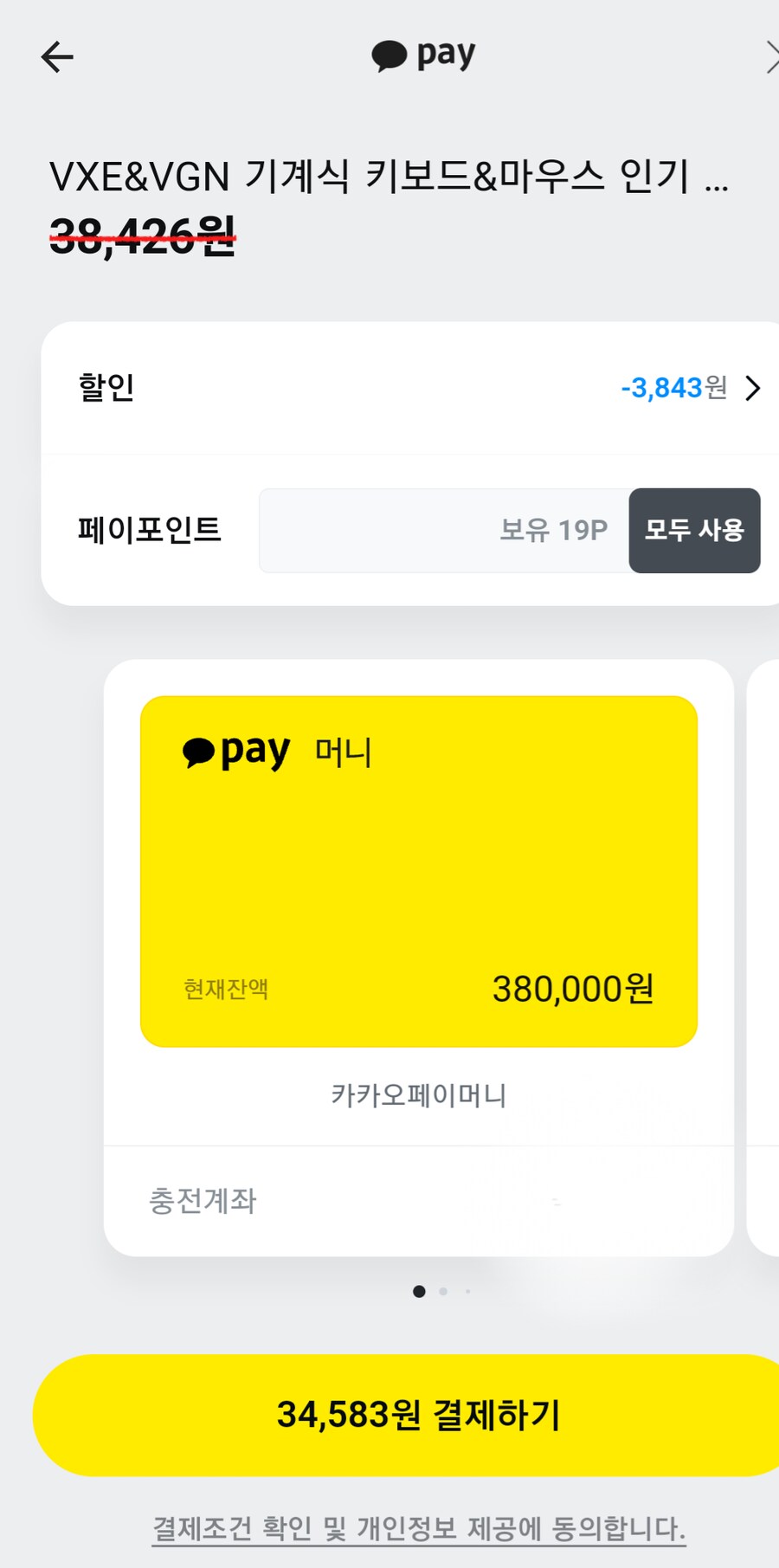Open the 충전계좌 row

click(x=418, y=1201)
